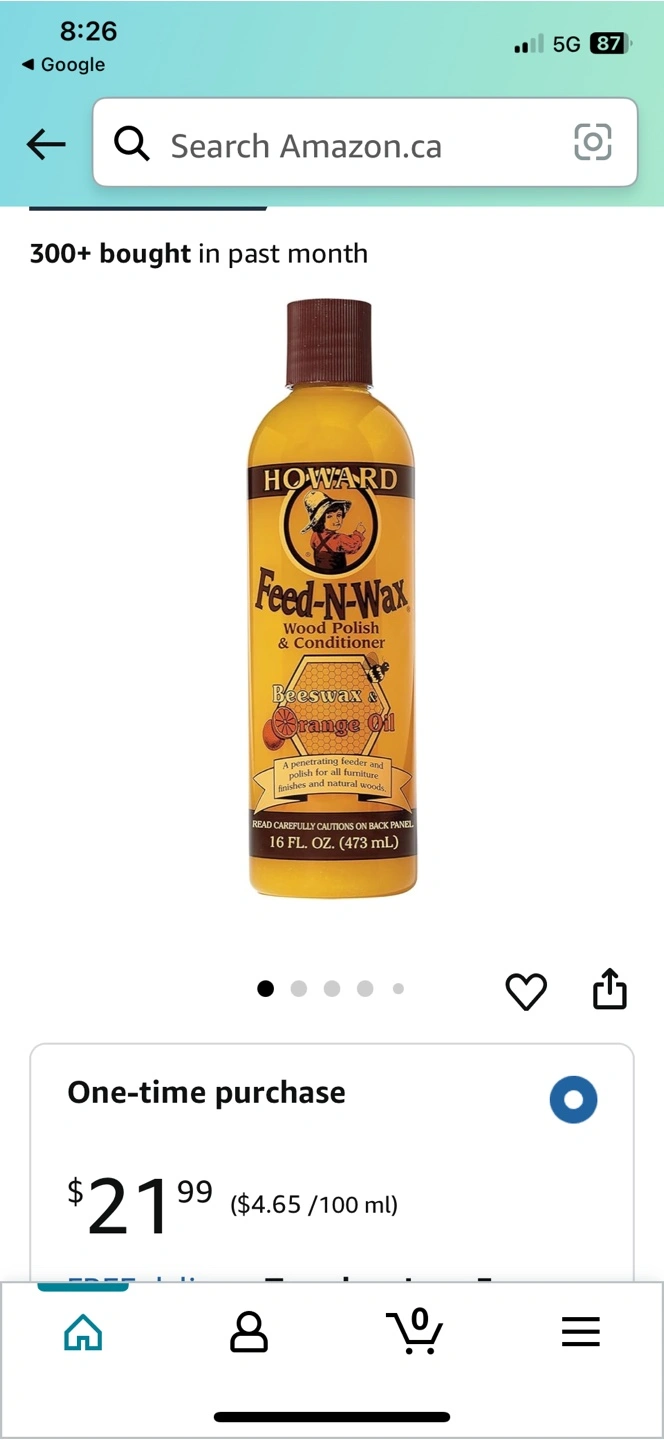
Task: Open camera lens search icon
Action: click(x=592, y=143)
